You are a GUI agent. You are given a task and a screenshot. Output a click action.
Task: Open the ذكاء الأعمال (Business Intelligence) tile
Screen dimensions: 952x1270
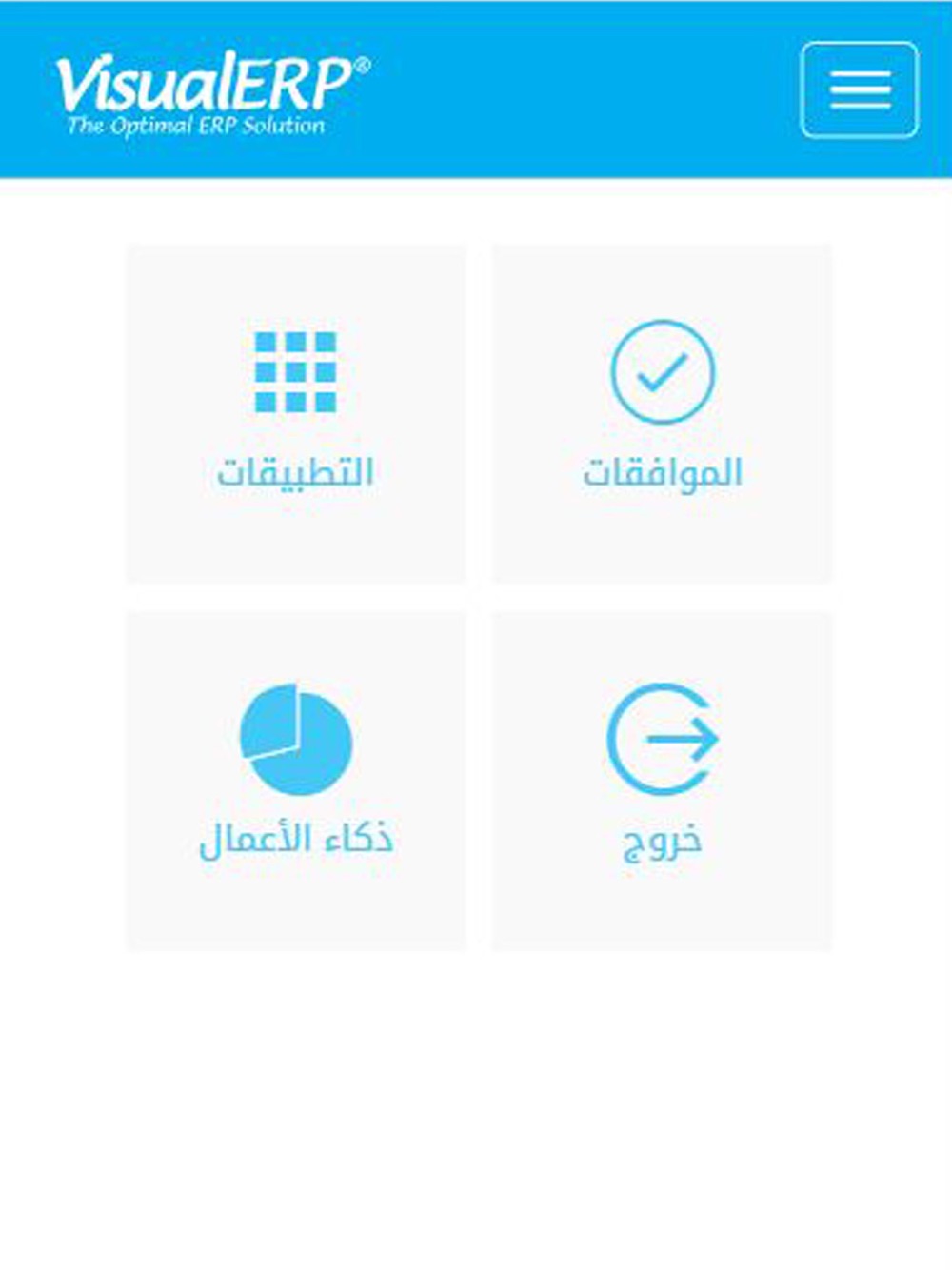tap(296, 780)
